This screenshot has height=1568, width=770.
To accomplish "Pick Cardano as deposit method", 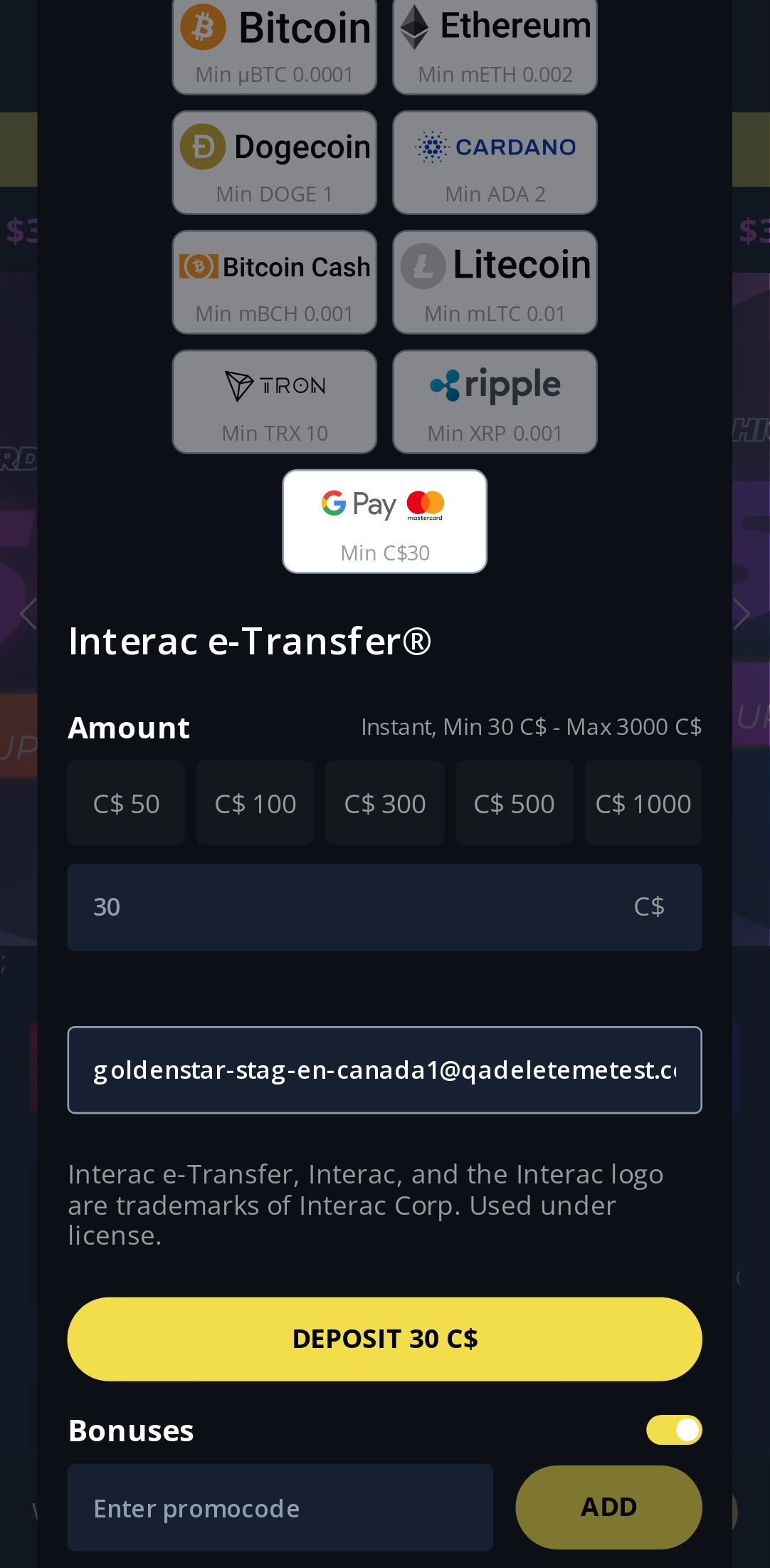I will [495, 162].
